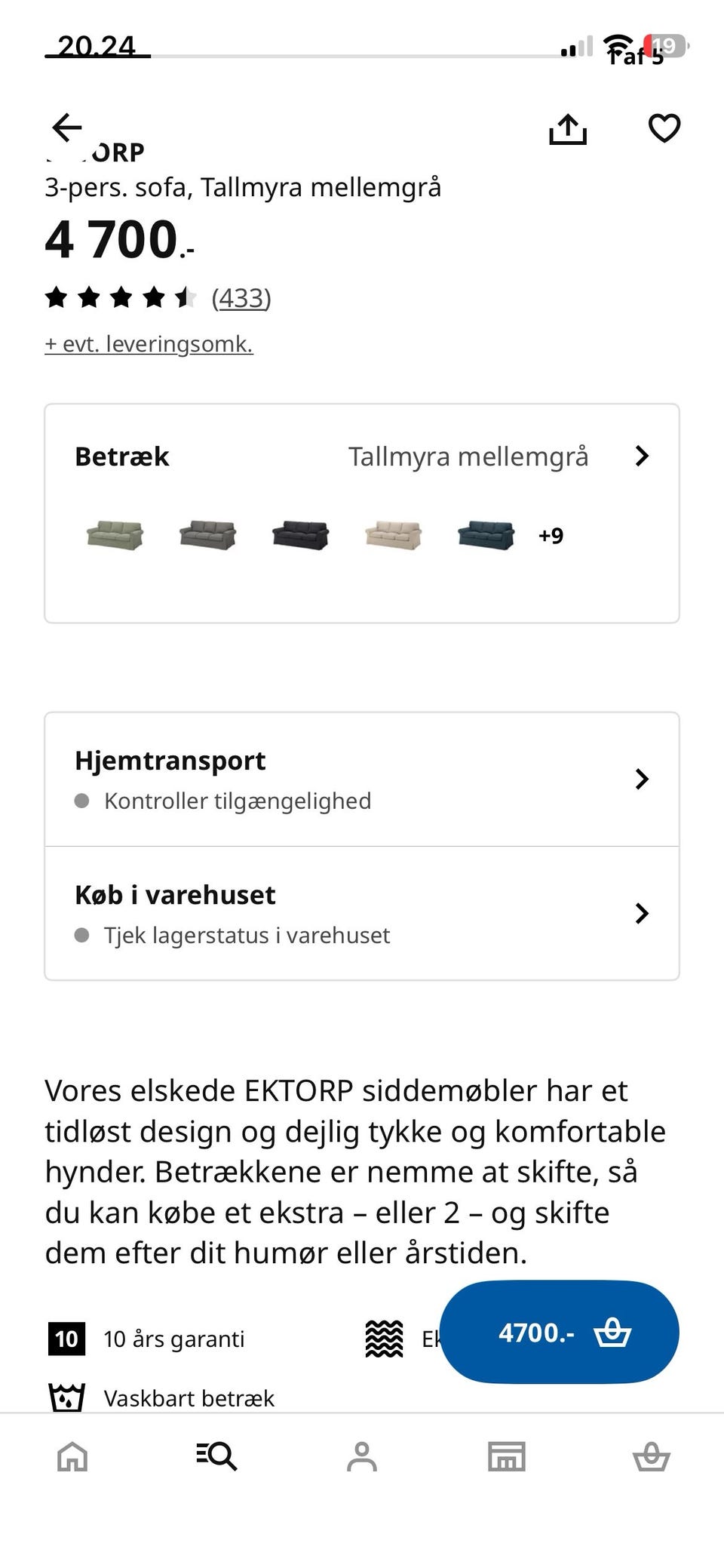
Task: Go back using the arrow icon
Action: (67, 127)
